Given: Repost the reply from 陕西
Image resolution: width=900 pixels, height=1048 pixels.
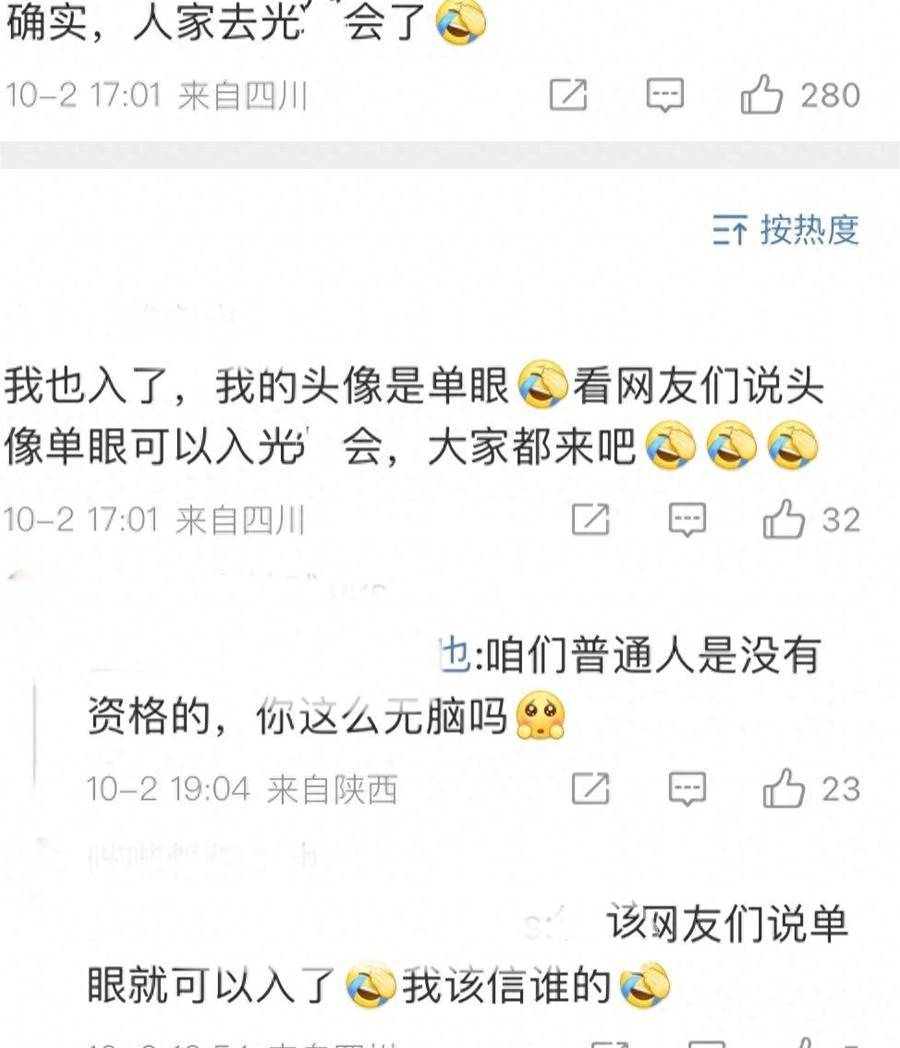Looking at the screenshot, I should click(590, 789).
